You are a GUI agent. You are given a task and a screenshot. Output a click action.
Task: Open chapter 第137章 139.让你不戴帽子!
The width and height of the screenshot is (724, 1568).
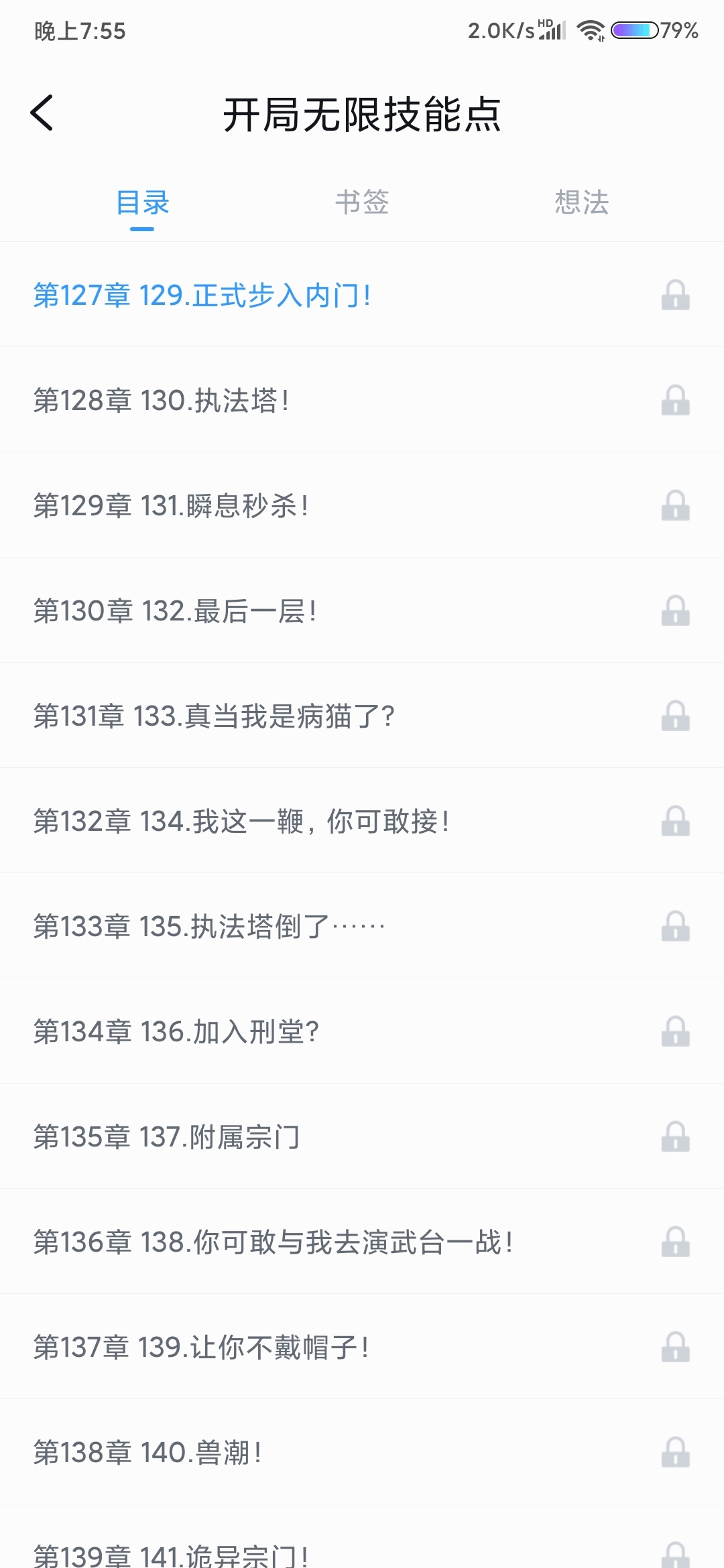(362, 1347)
